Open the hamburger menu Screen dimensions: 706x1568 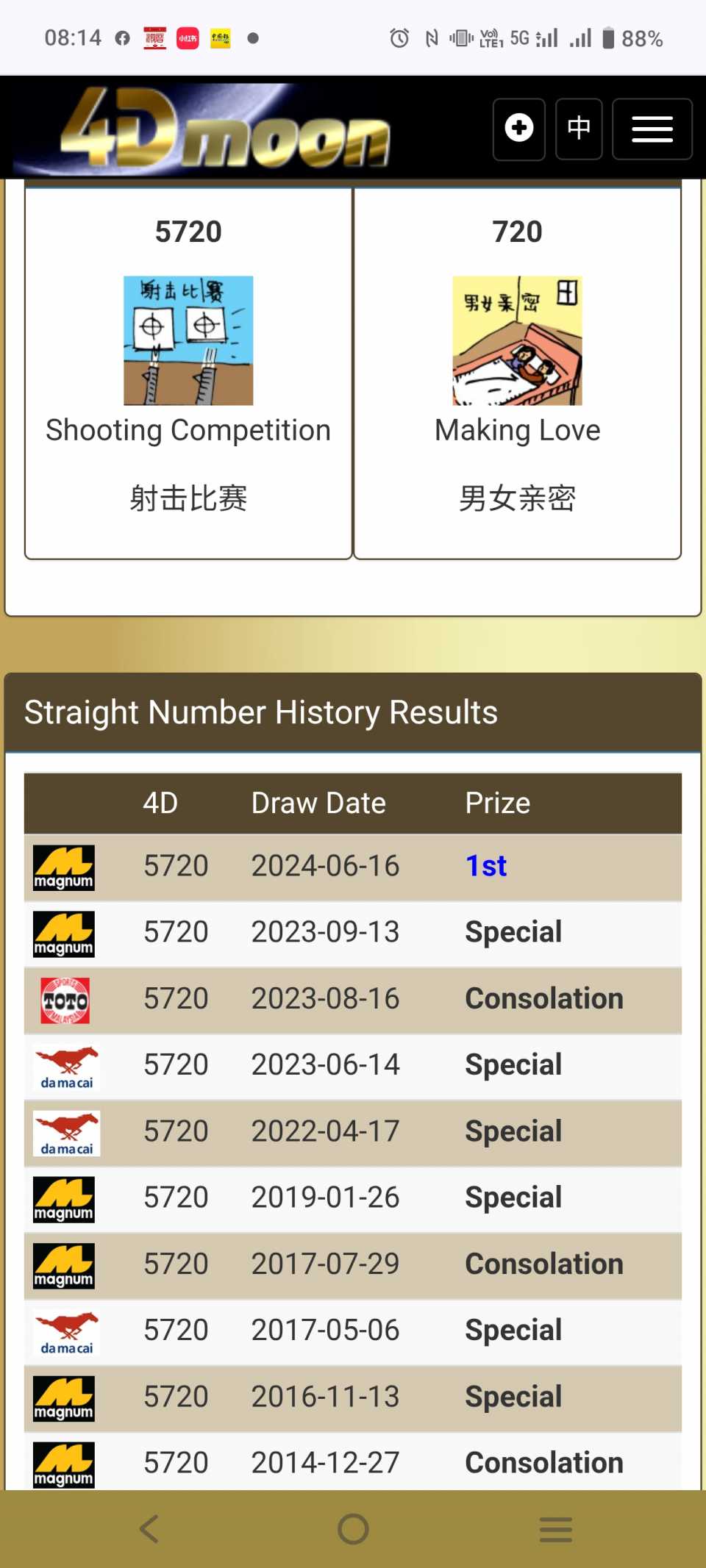[652, 129]
